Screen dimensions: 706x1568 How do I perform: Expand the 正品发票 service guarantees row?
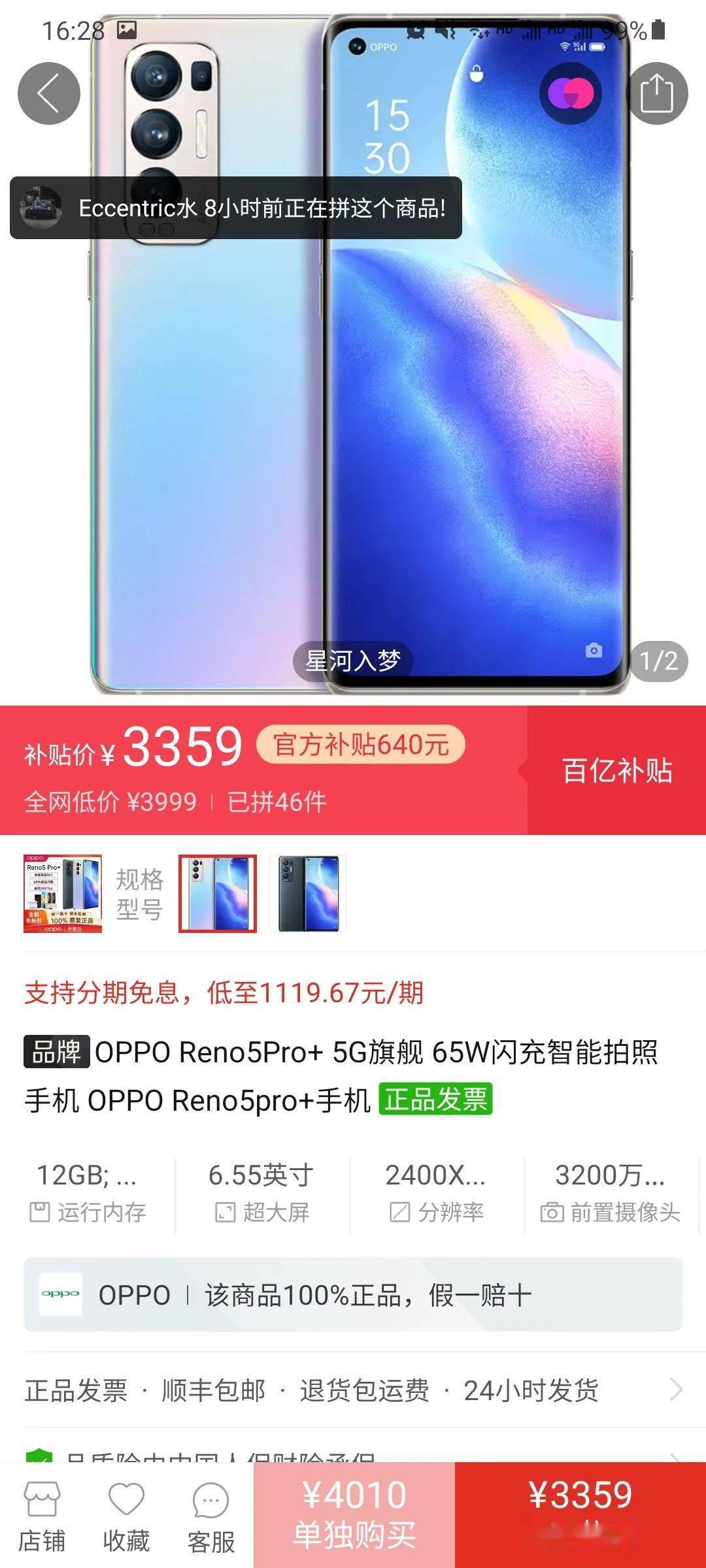pos(353,1390)
